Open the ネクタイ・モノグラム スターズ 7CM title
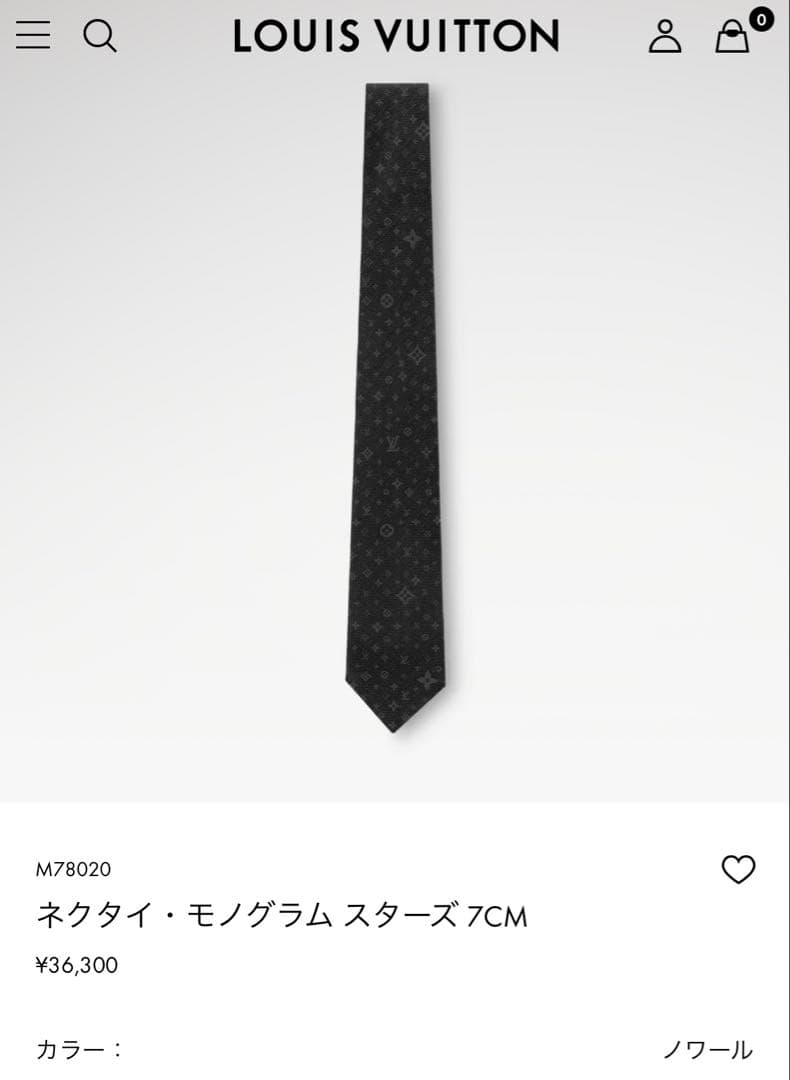790x1080 pixels. (x=280, y=914)
